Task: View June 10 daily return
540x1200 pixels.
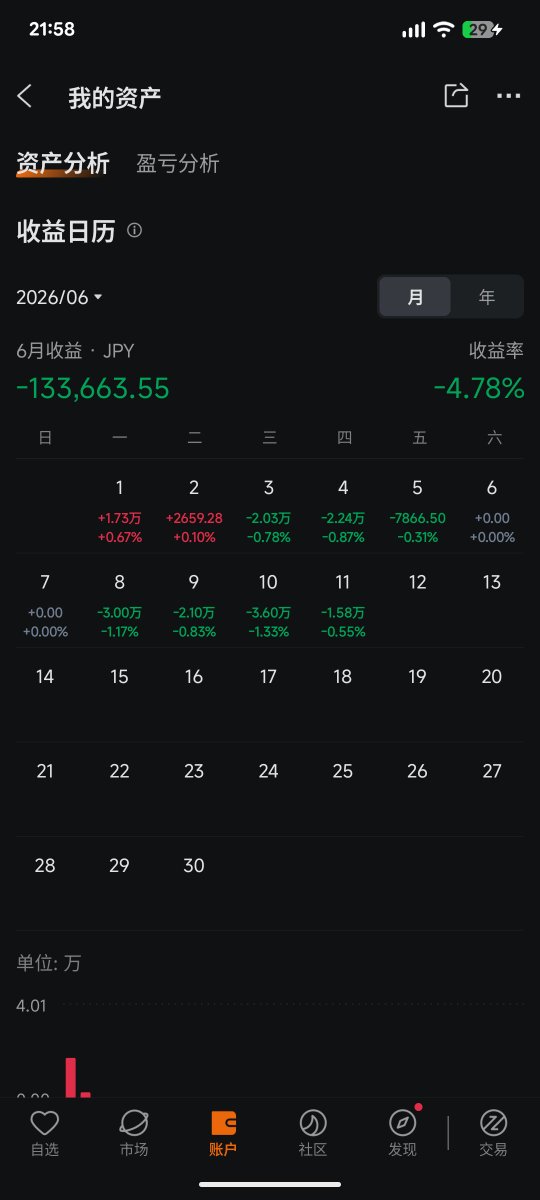Action: [268, 605]
